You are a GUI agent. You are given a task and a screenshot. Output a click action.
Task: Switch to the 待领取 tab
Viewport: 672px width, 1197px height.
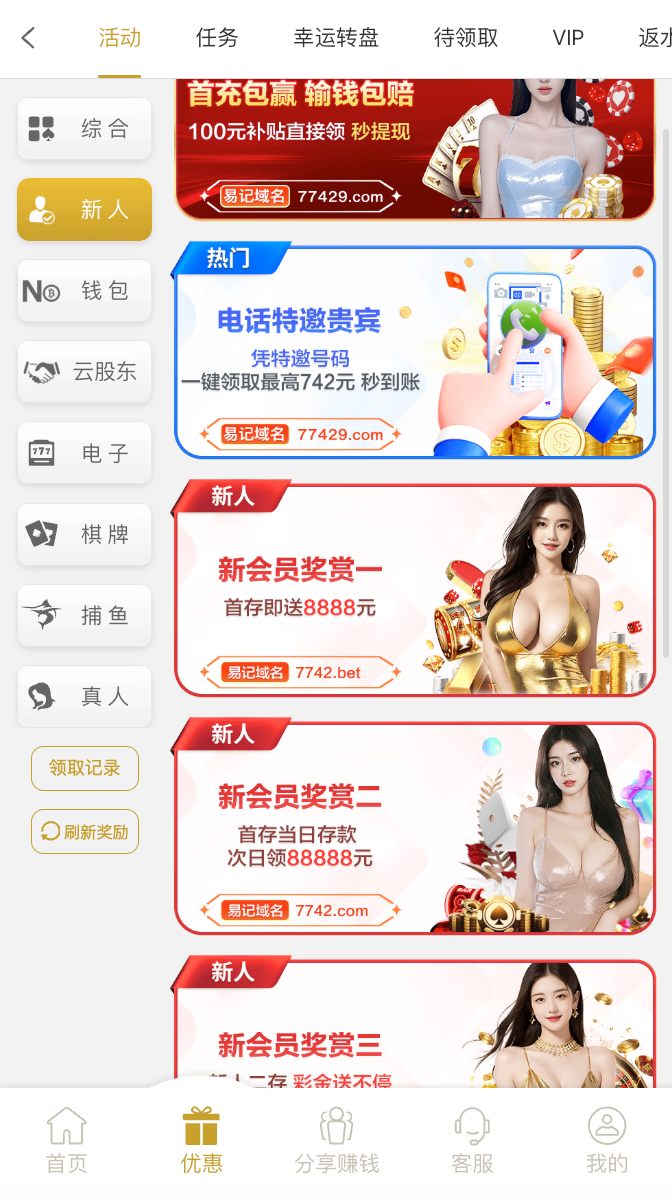click(x=465, y=38)
